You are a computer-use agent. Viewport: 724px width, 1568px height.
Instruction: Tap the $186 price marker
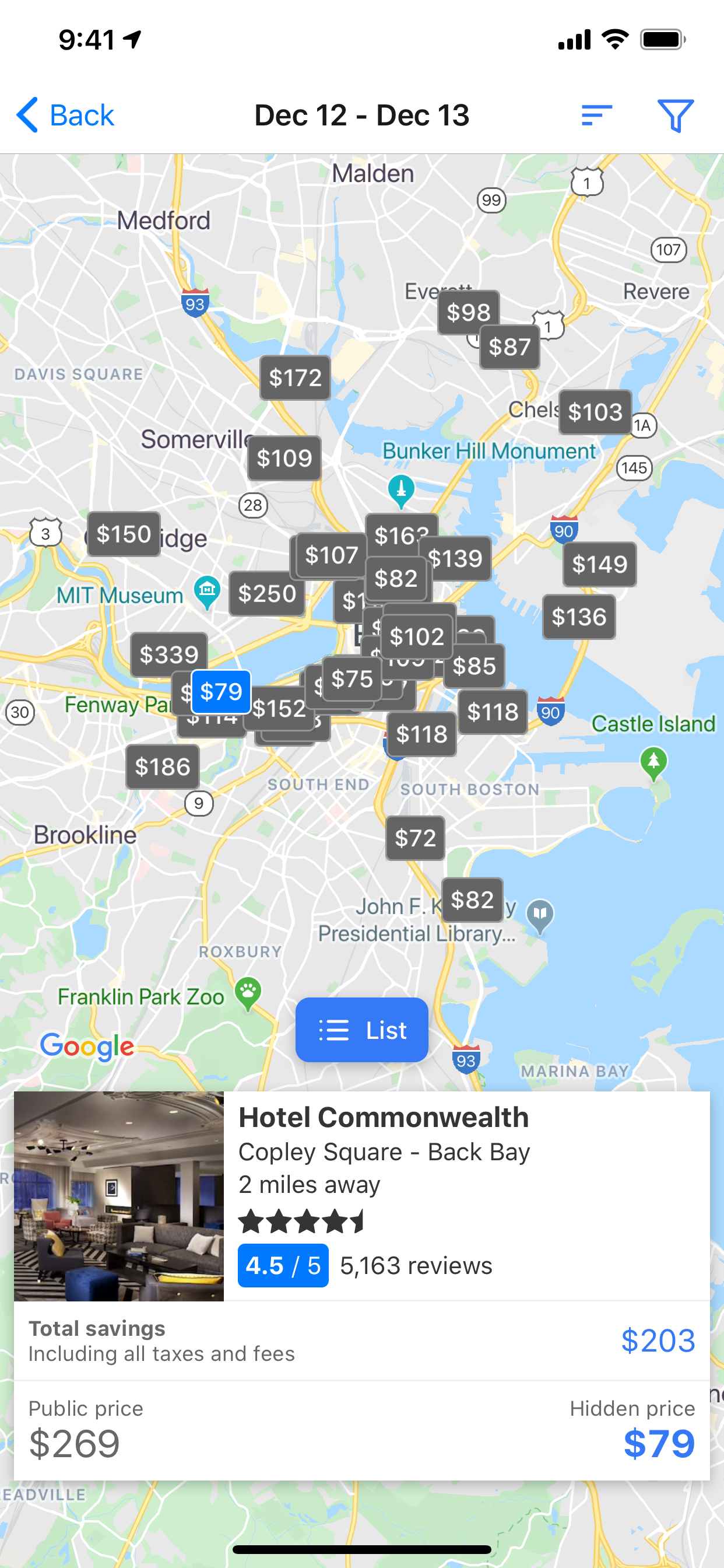[163, 767]
